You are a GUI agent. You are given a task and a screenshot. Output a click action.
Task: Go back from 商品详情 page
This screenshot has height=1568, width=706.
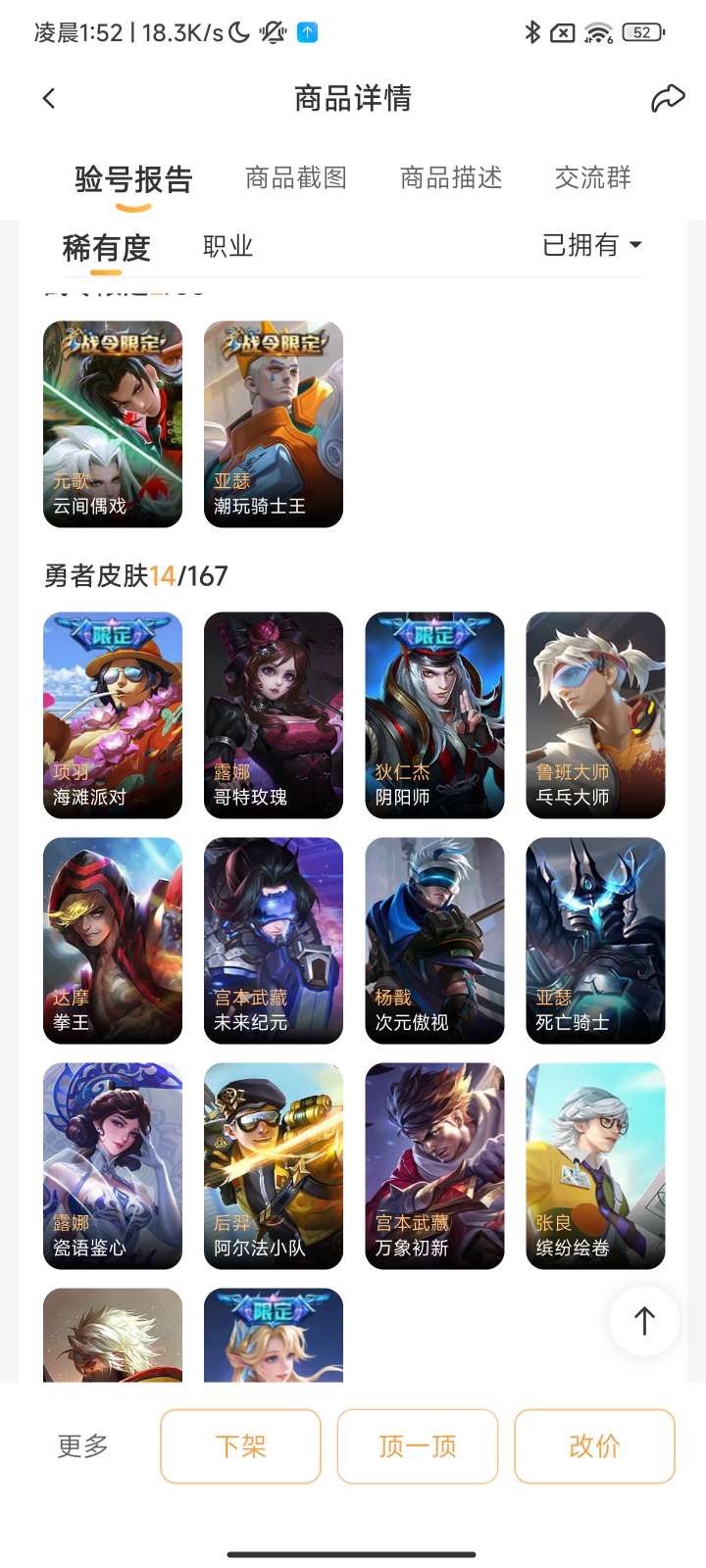49,98
